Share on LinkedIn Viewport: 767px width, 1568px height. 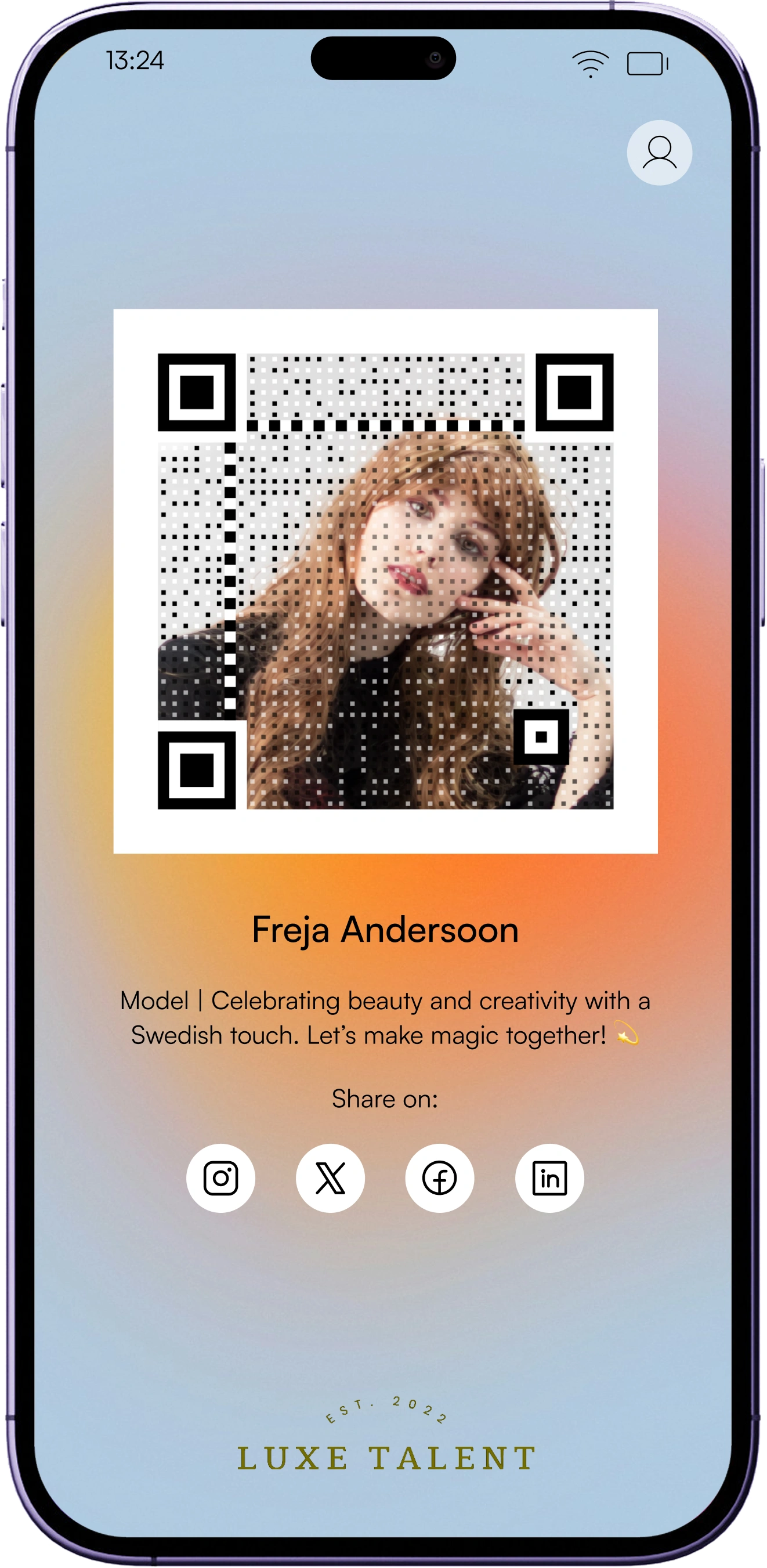click(549, 1179)
